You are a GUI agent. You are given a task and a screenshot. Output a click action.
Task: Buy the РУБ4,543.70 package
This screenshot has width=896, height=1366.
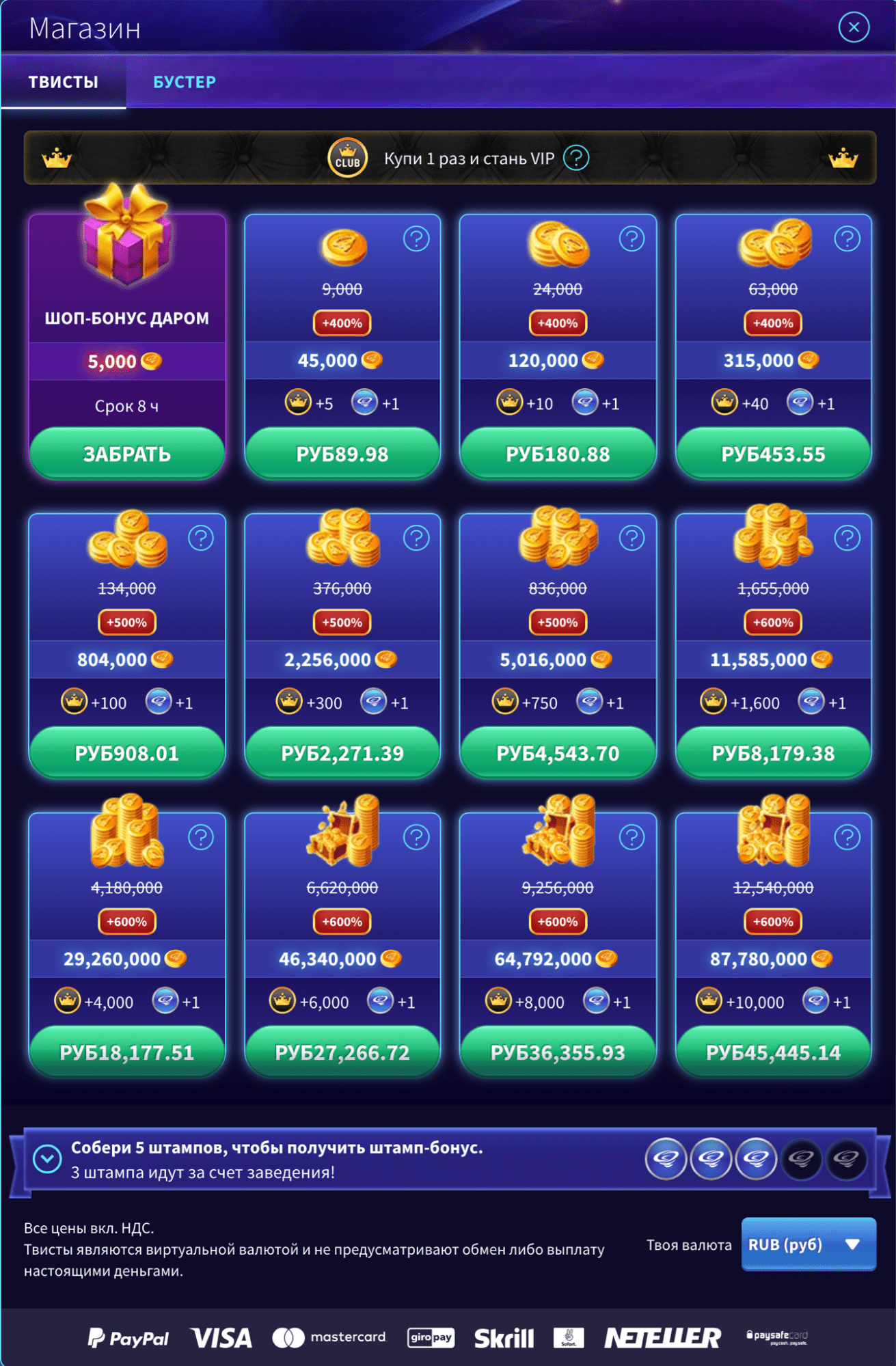(557, 753)
